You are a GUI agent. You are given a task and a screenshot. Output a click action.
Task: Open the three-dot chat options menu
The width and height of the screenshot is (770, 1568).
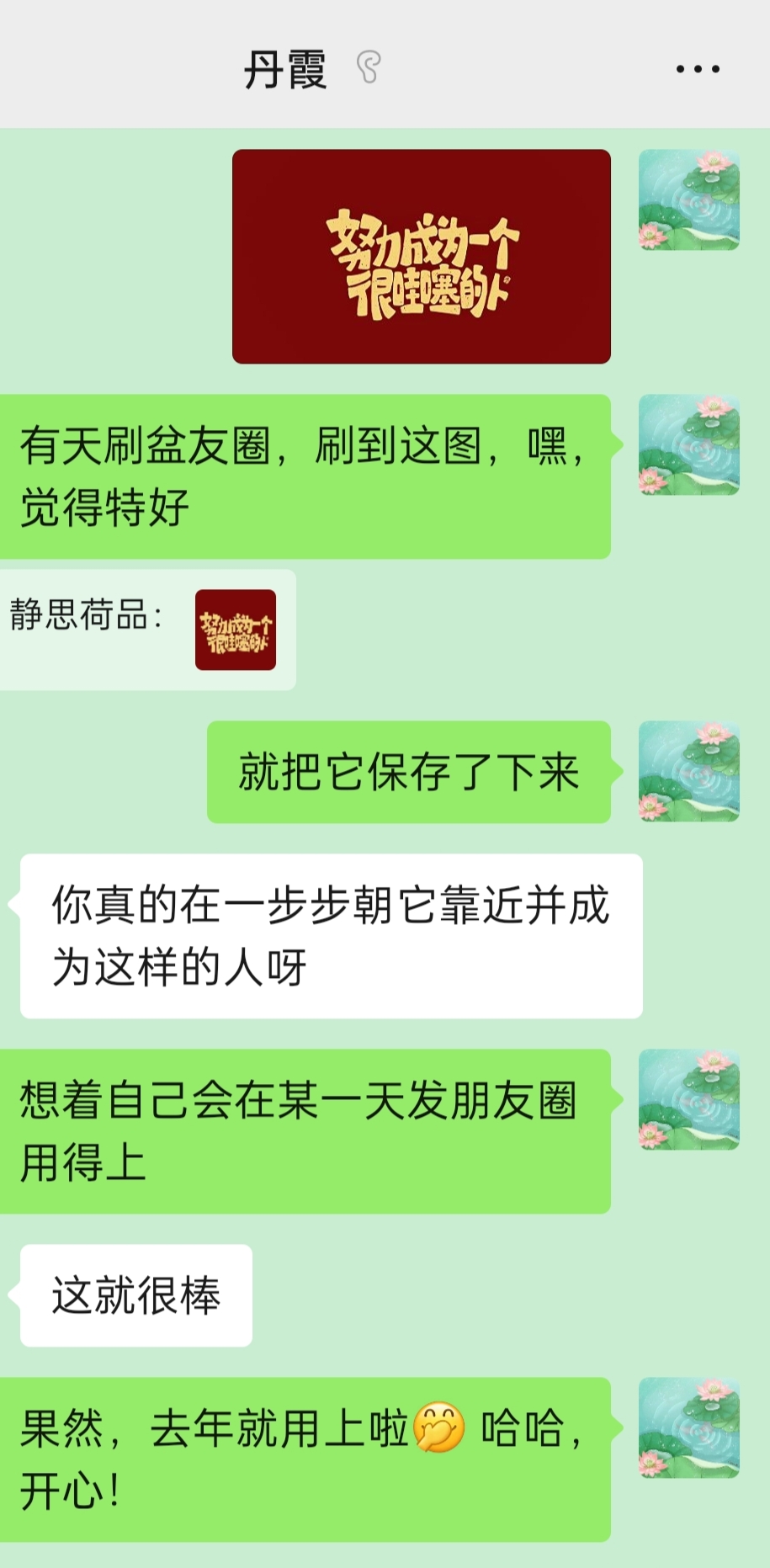698,69
